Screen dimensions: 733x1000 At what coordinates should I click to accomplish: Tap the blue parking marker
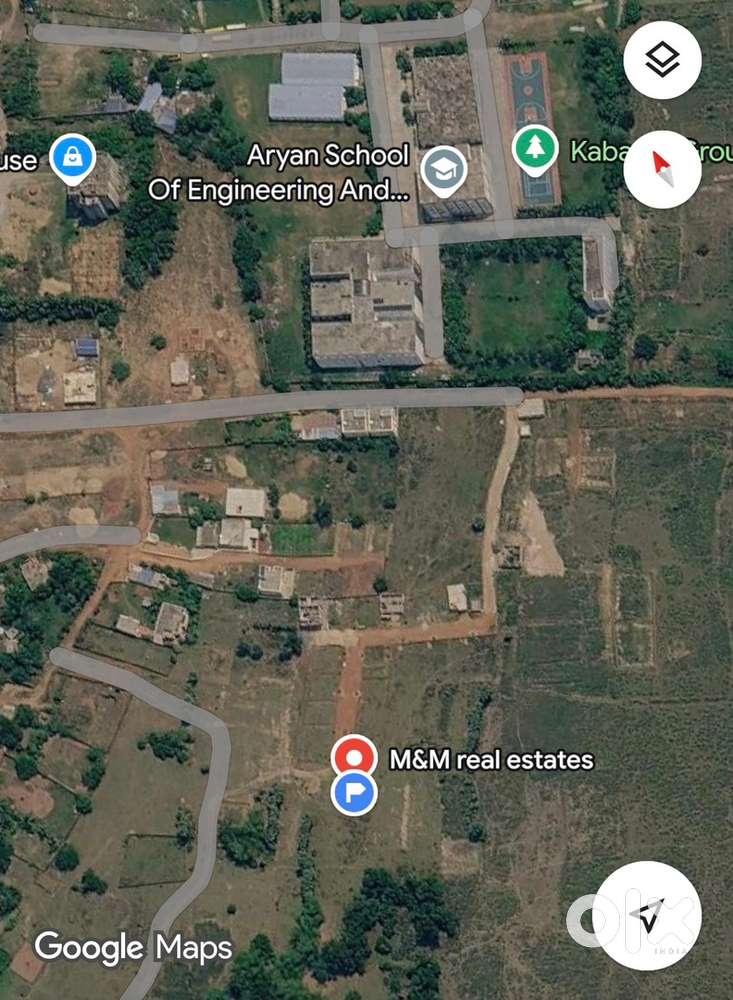click(x=354, y=793)
